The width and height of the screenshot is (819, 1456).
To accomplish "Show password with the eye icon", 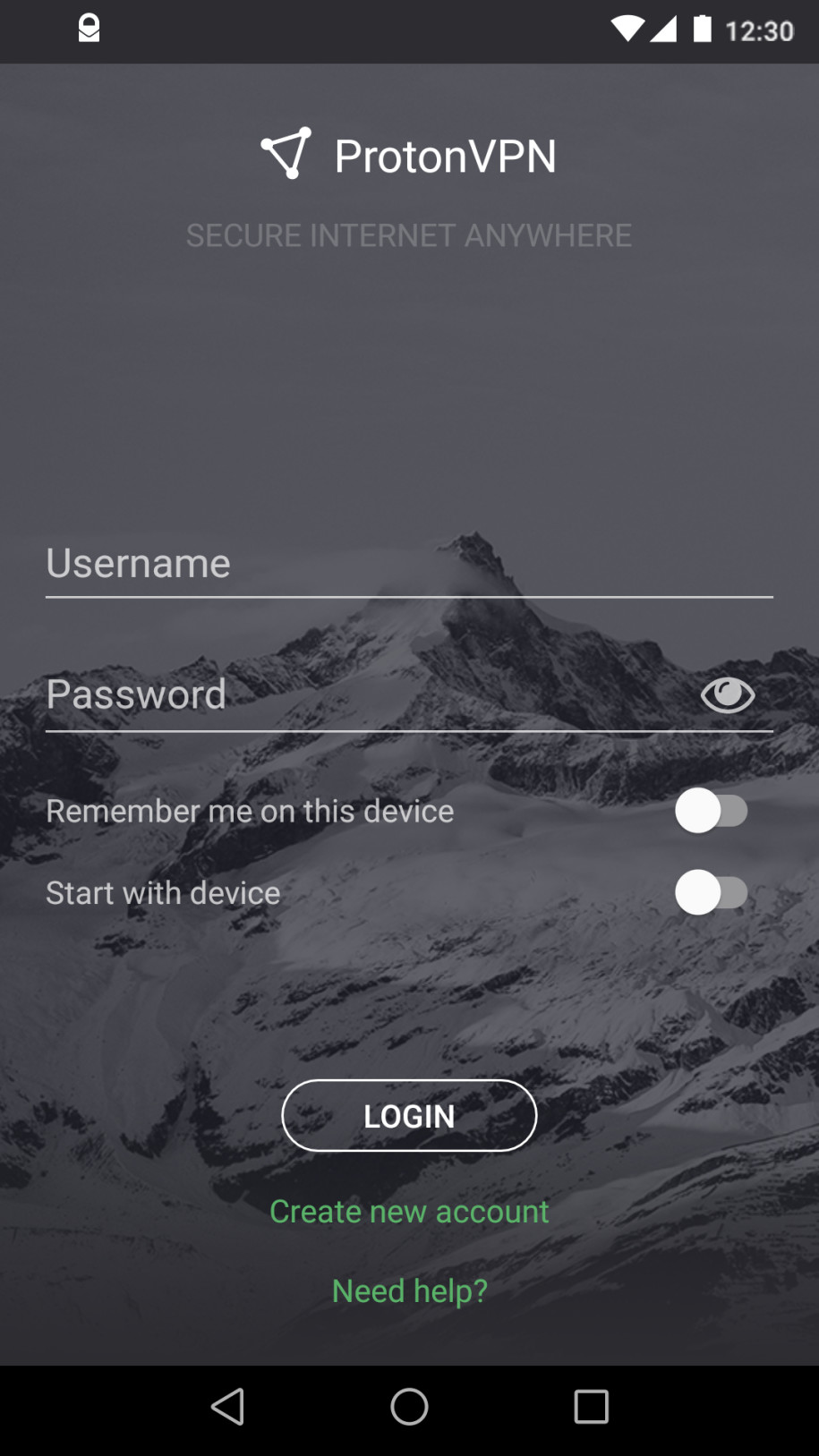I will [x=728, y=695].
